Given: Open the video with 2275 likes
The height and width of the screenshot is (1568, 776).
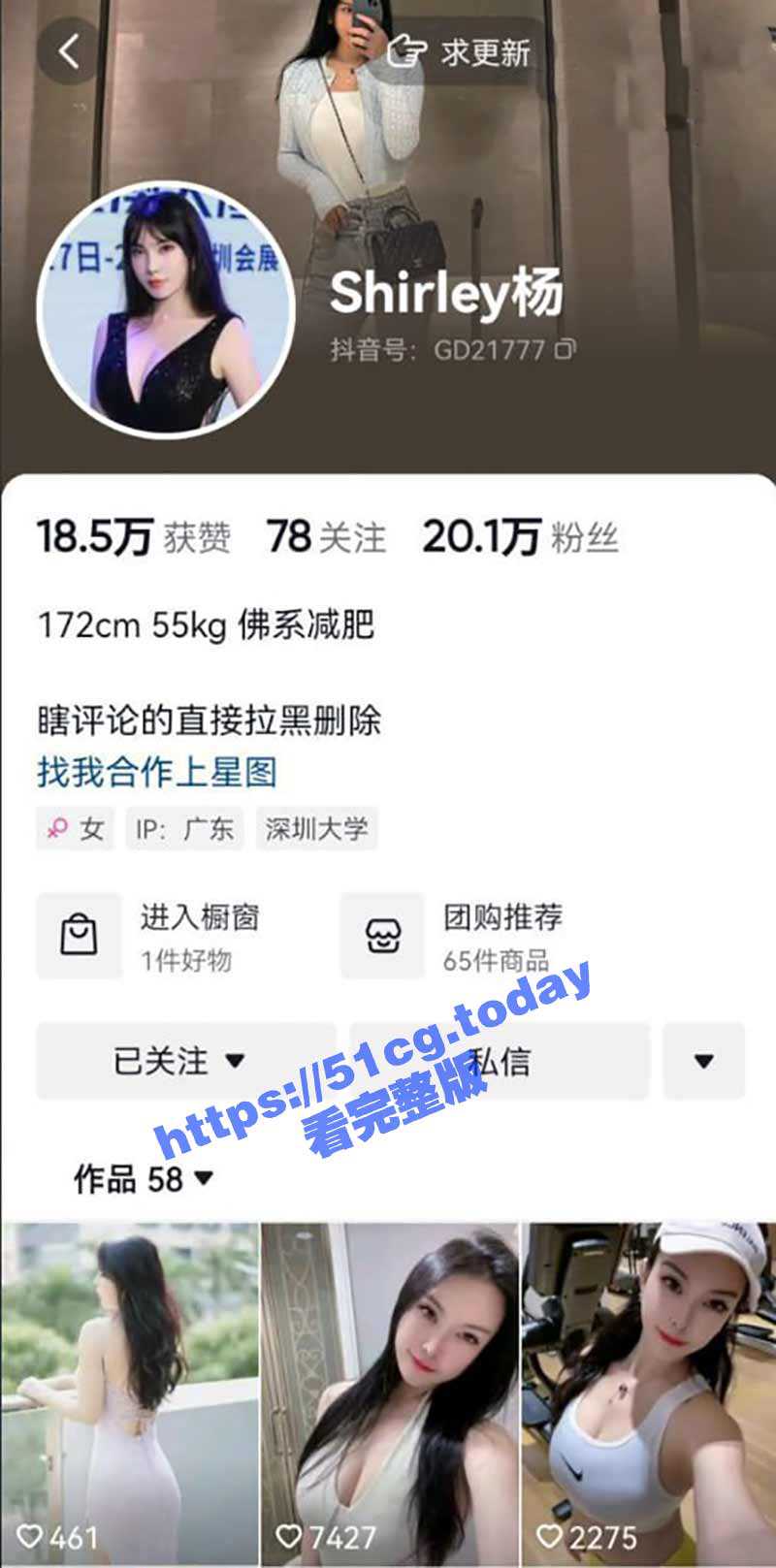Looking at the screenshot, I should pos(649,1392).
